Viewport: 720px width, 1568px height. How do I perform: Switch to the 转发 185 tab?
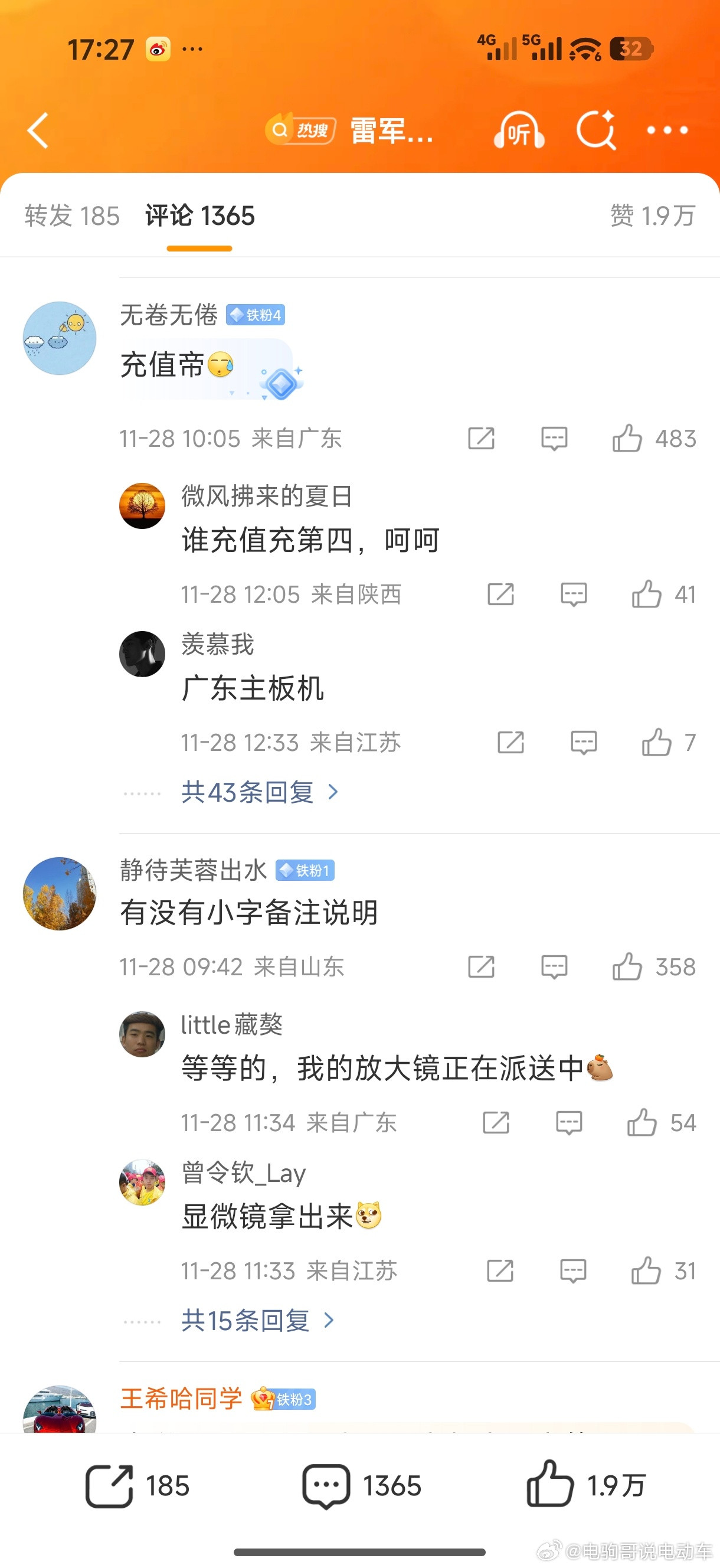72,215
